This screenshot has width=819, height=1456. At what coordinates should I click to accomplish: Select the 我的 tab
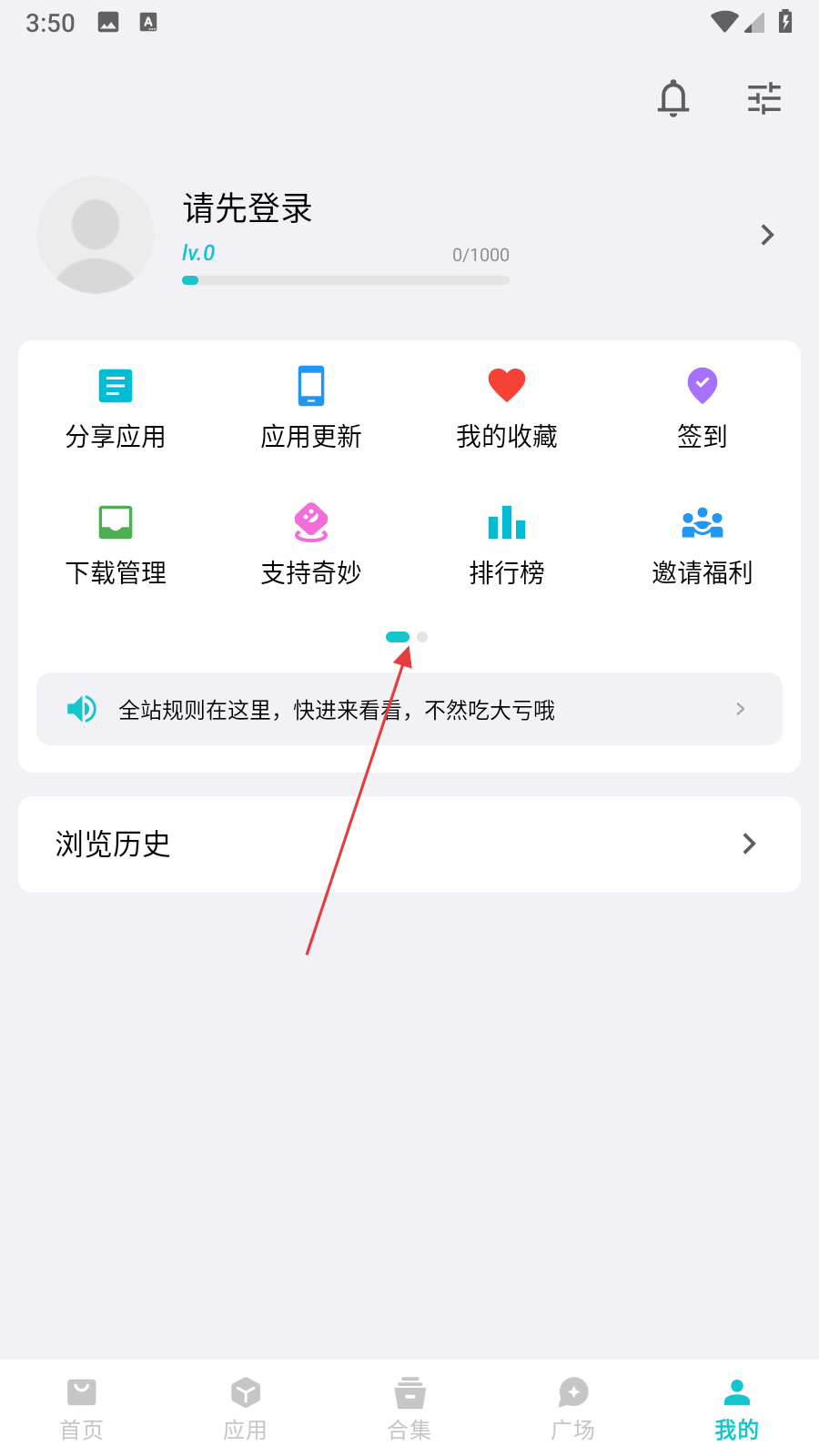pyautogui.click(x=737, y=1407)
